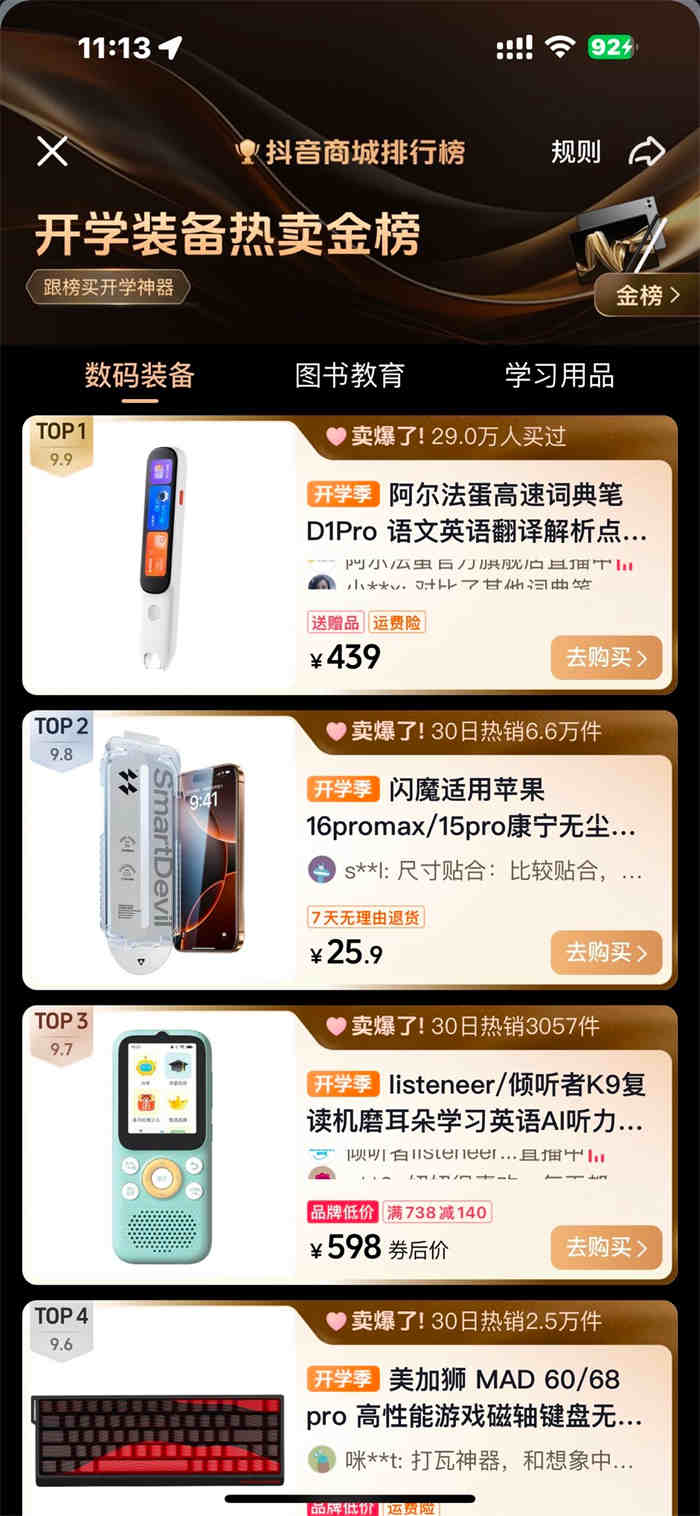Tap 去购买 for 阿尔法蛋词典笔
The width and height of the screenshot is (700, 1516).
[606, 657]
